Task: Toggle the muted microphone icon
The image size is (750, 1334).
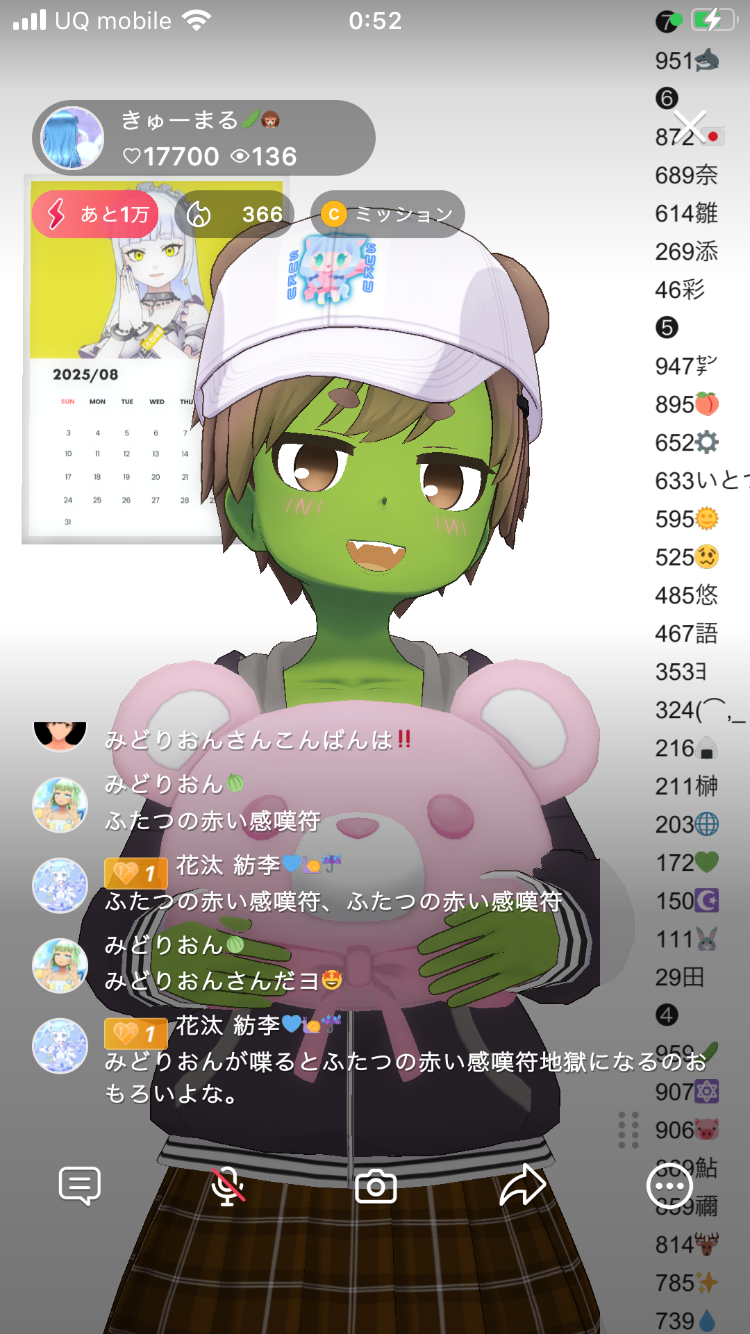Action: (228, 1186)
